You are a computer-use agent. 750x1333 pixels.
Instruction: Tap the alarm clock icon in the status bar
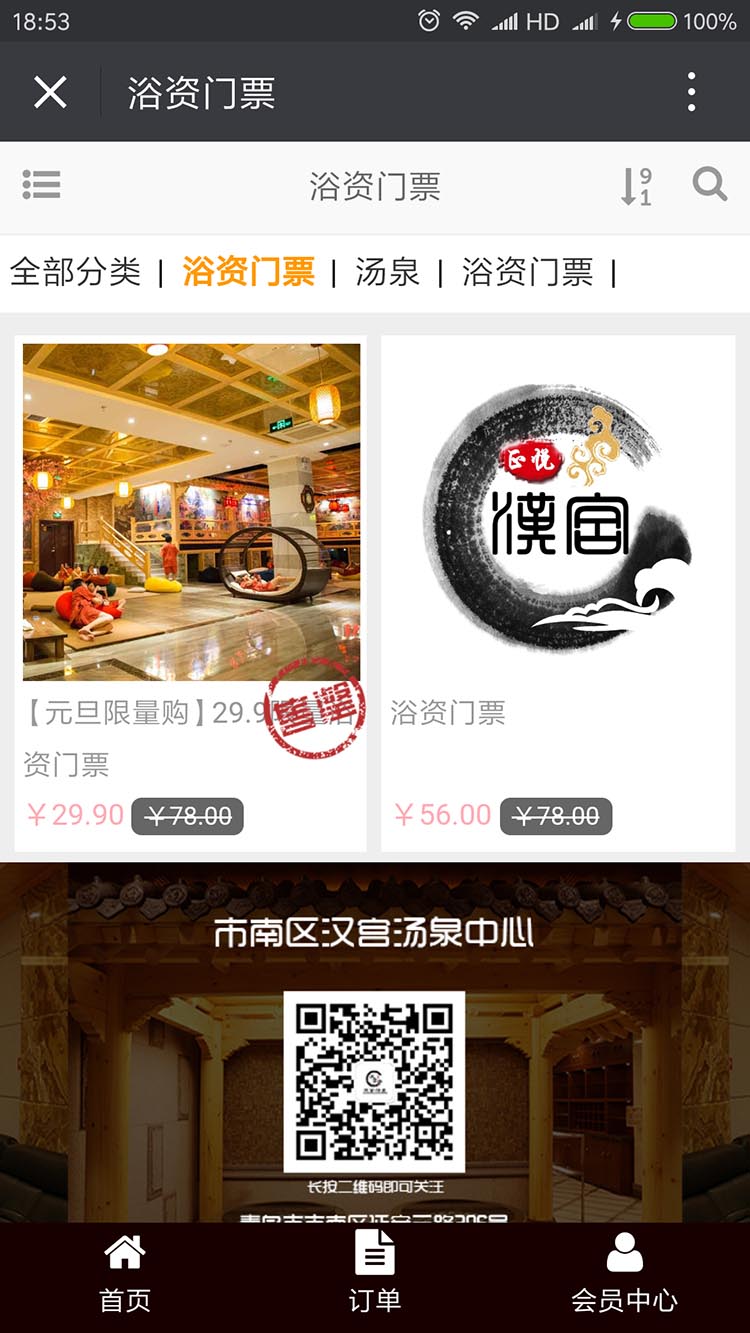428,19
